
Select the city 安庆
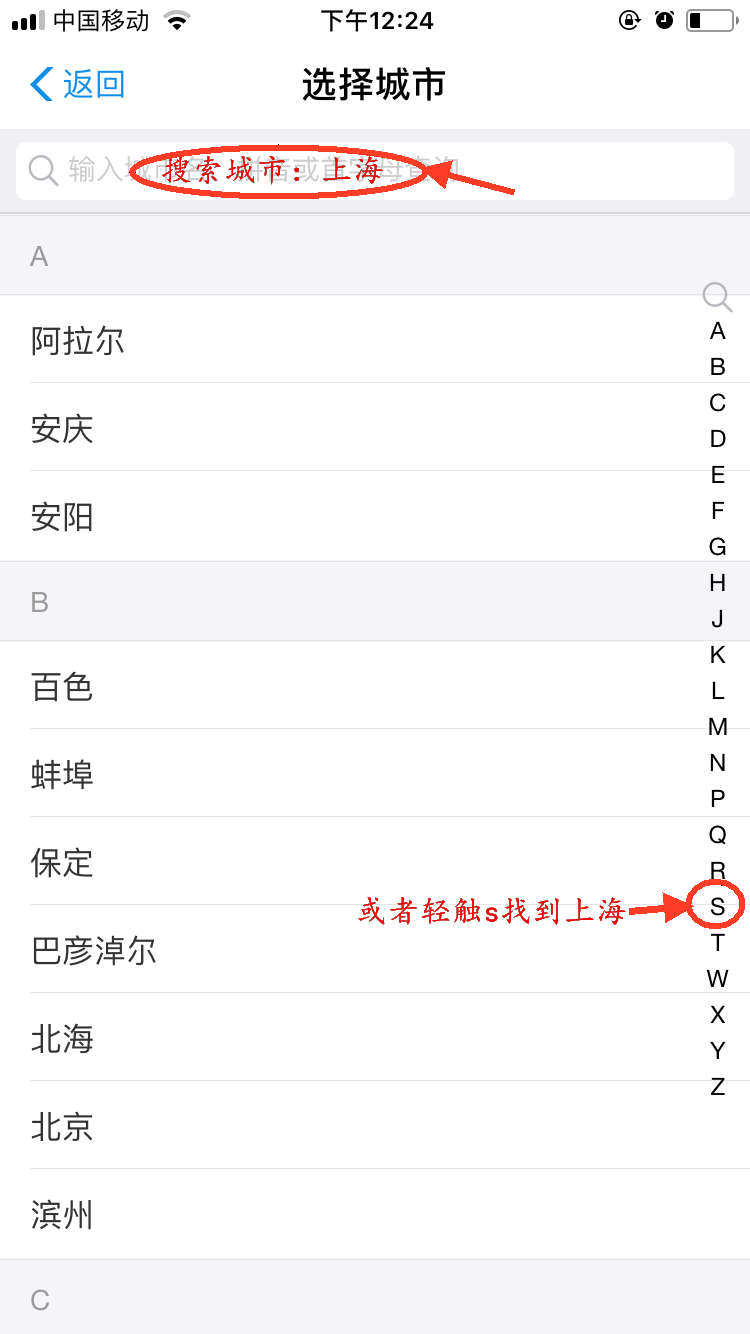(x=375, y=428)
